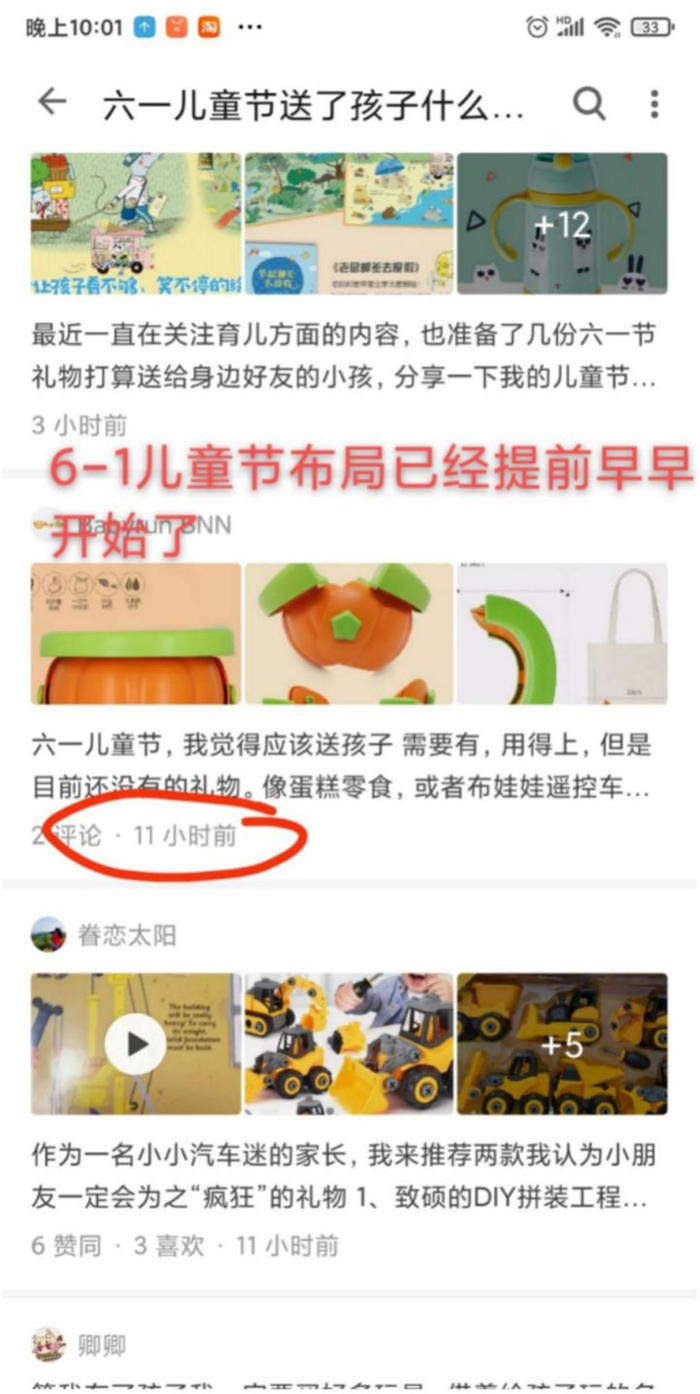Open the search magnifier icon

[x=588, y=103]
